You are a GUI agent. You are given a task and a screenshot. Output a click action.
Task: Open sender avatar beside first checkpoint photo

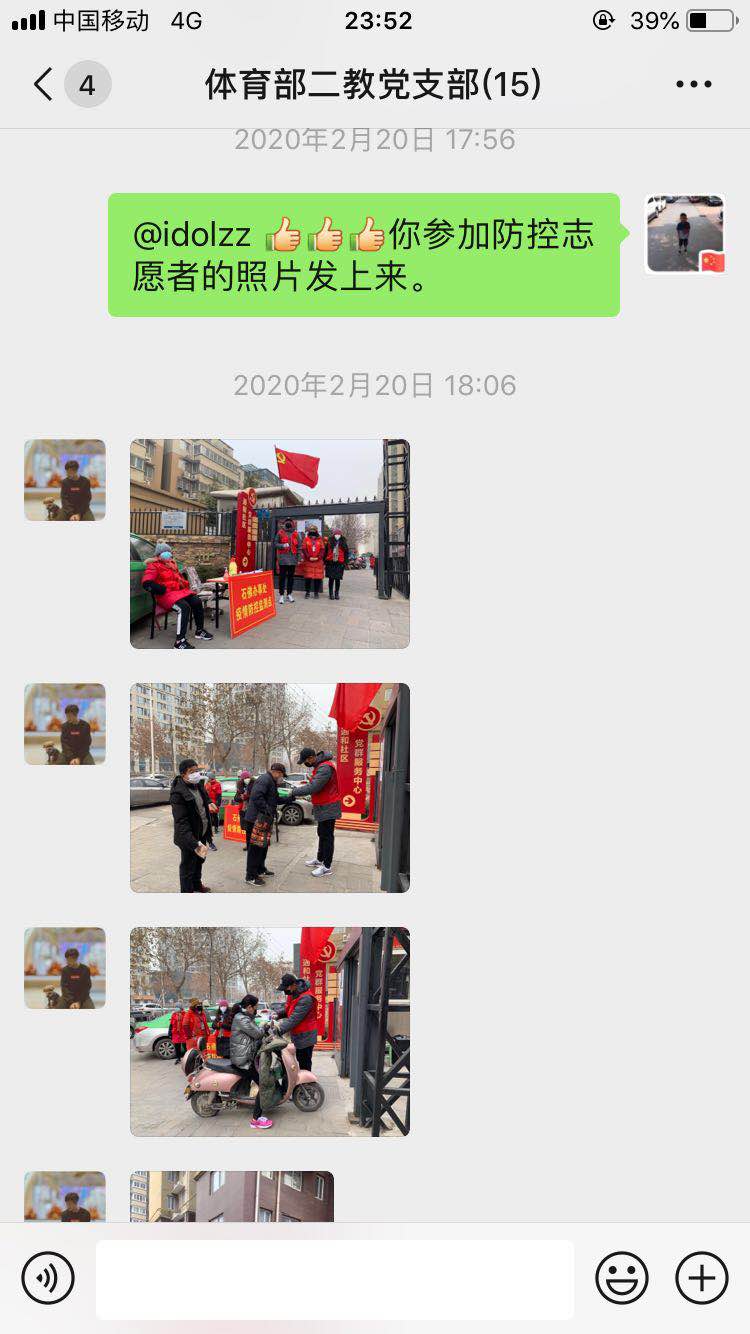click(x=65, y=480)
